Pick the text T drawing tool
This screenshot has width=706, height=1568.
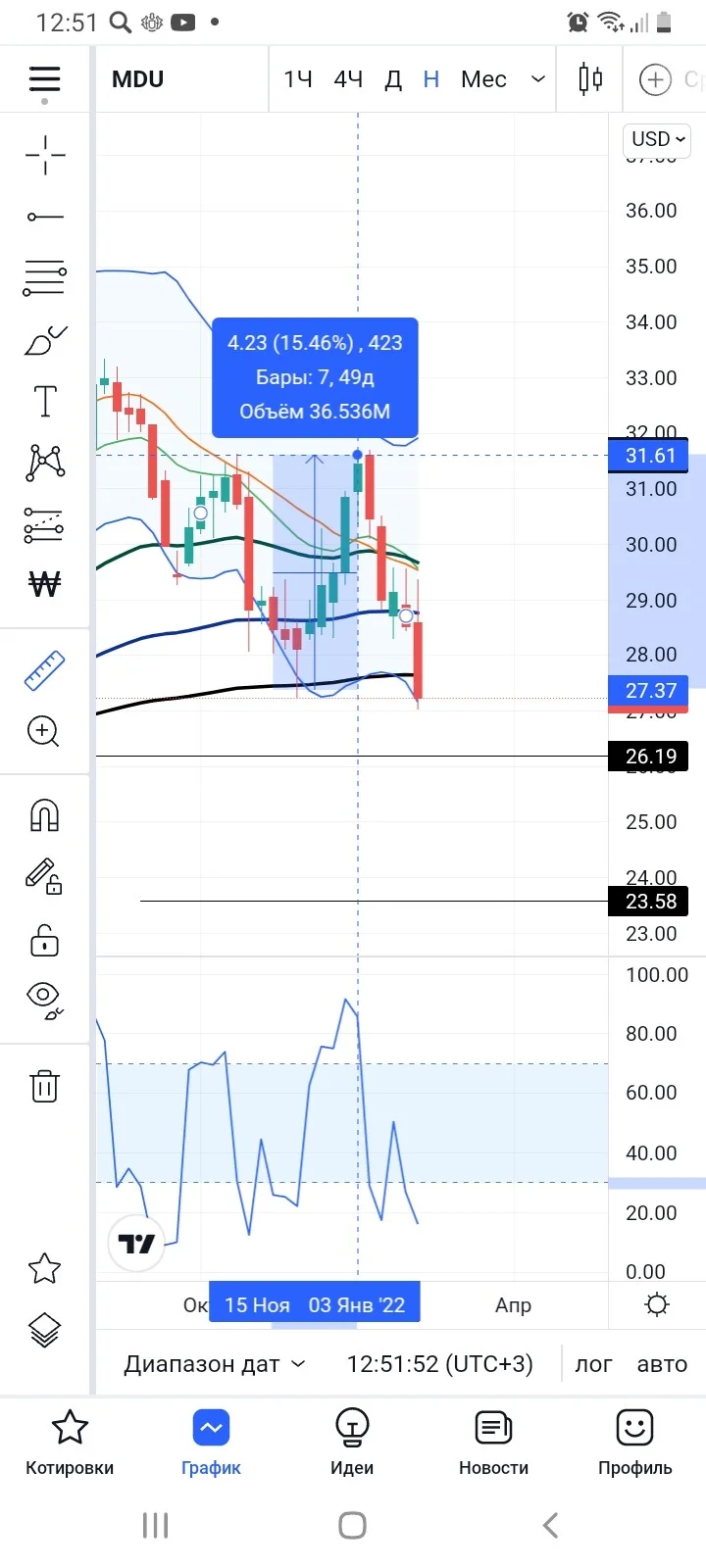45,401
